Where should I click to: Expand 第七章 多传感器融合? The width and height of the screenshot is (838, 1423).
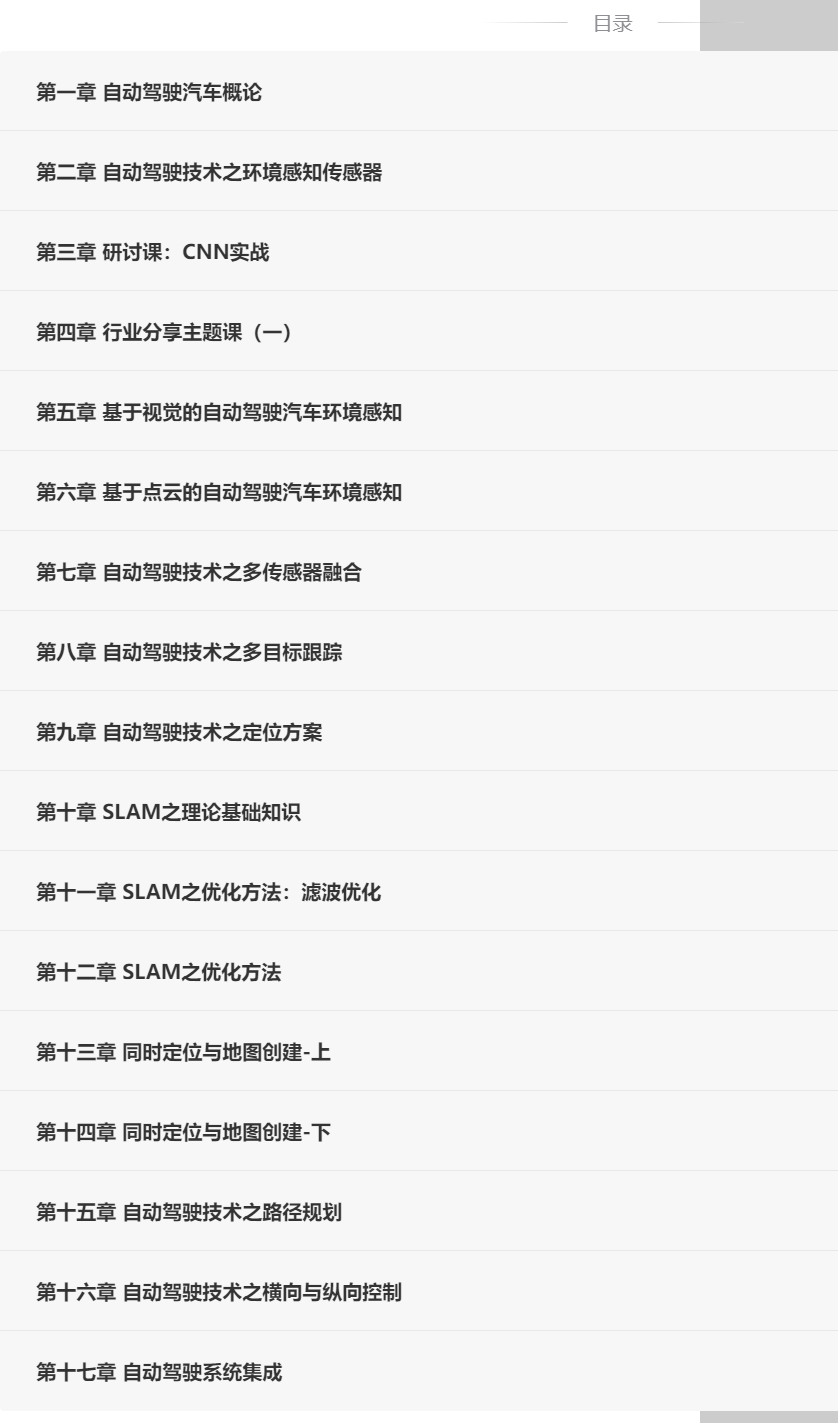tap(199, 572)
